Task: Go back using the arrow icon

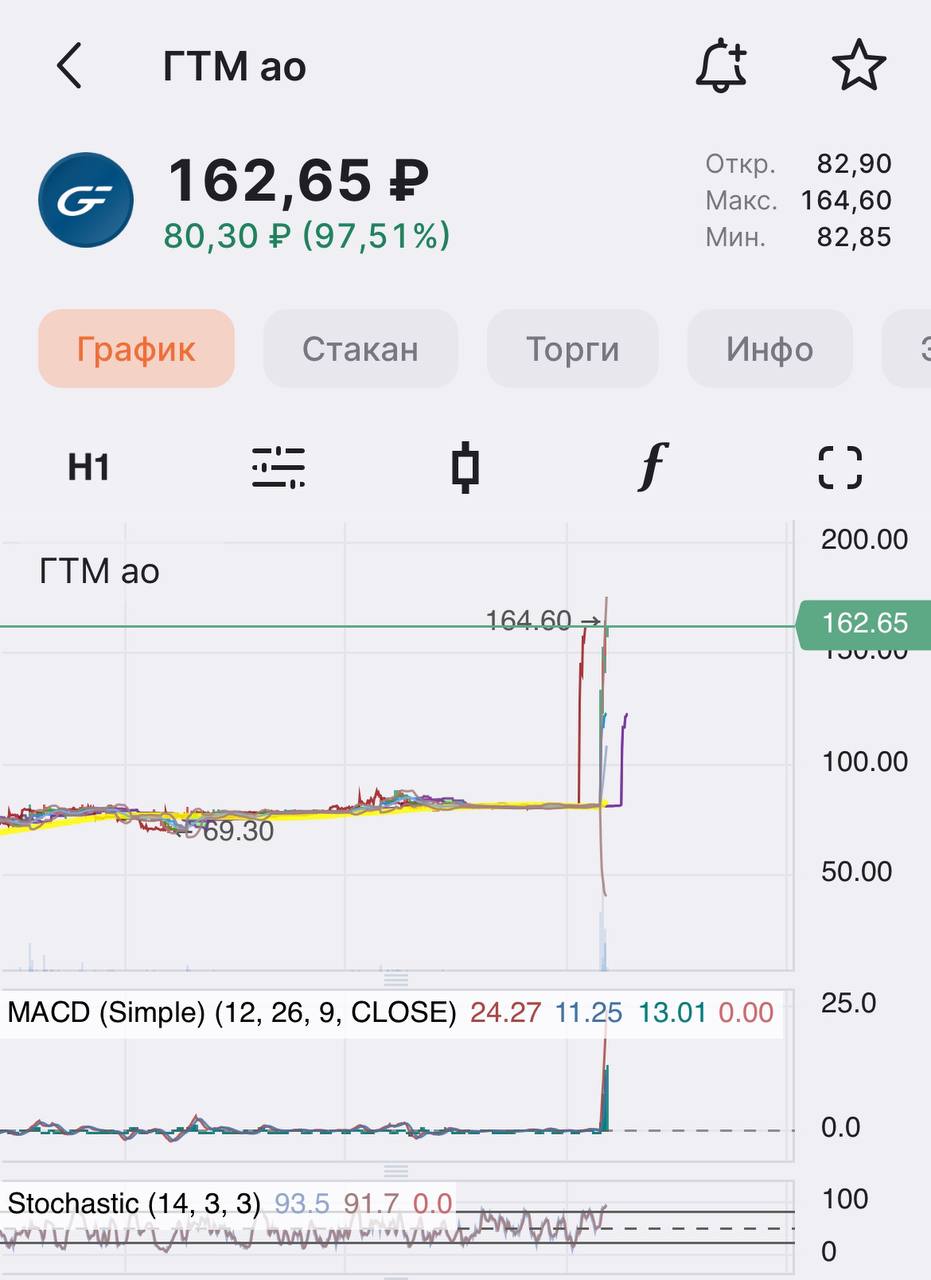Action: coord(69,67)
